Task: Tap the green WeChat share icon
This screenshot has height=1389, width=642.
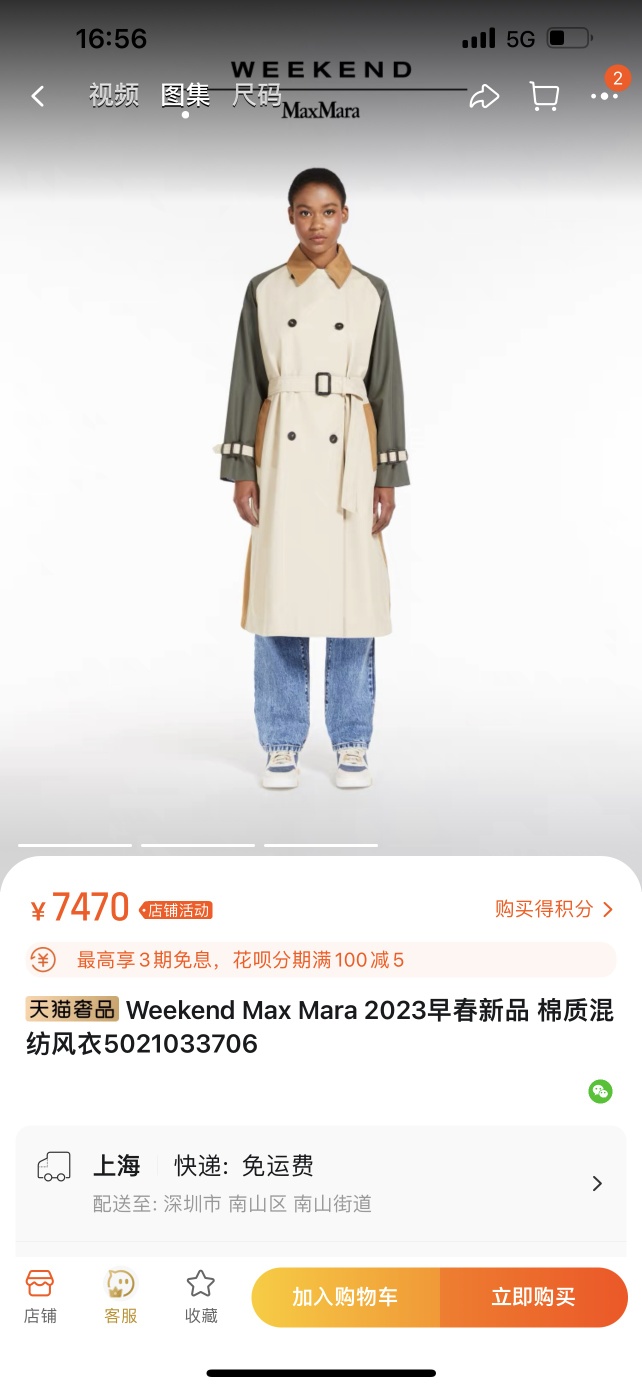Action: tap(600, 1091)
